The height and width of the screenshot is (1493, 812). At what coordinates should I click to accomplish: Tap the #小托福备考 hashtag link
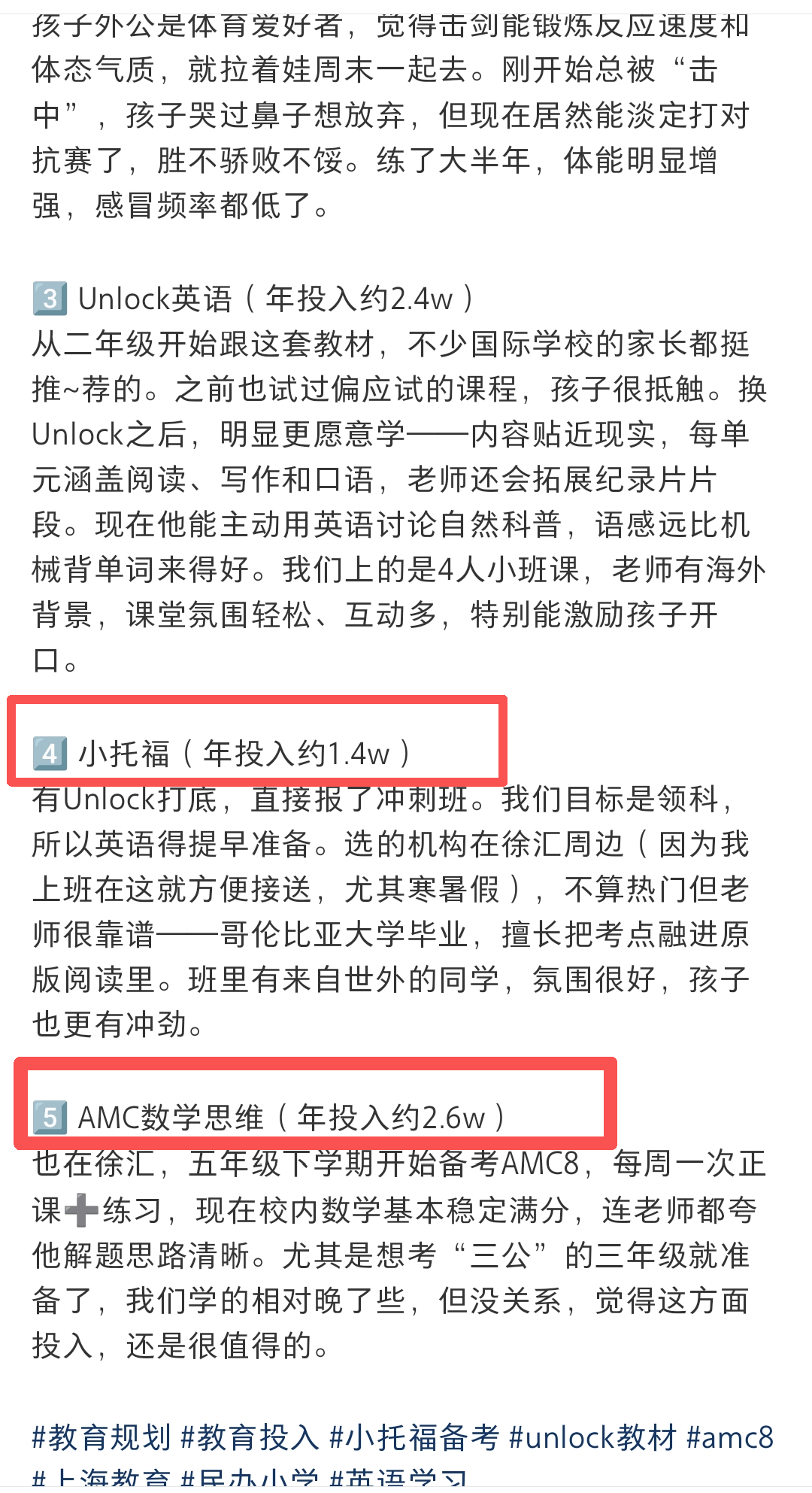[x=414, y=1437]
